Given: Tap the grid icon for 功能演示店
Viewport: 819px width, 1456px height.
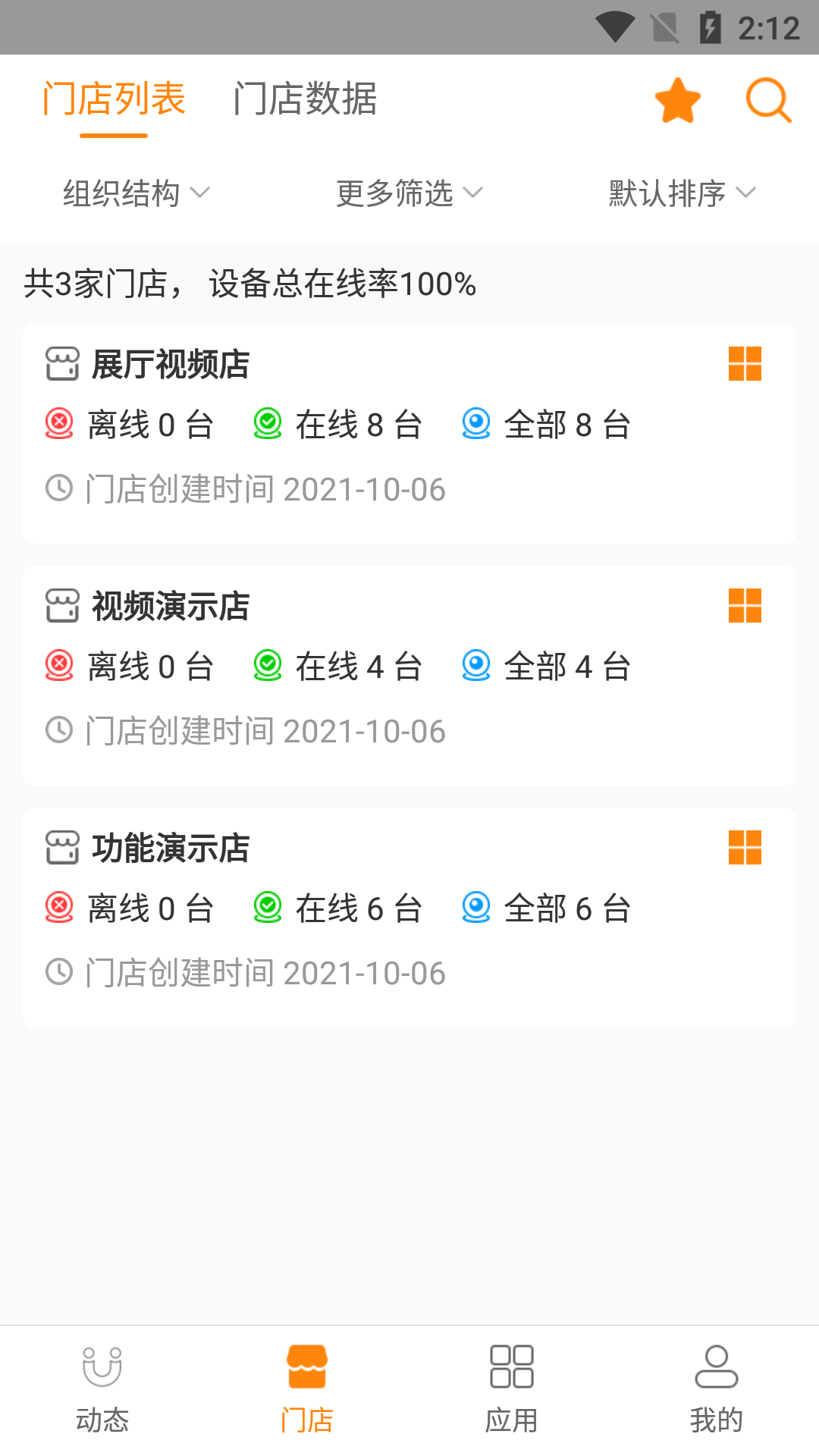Looking at the screenshot, I should 745,848.
